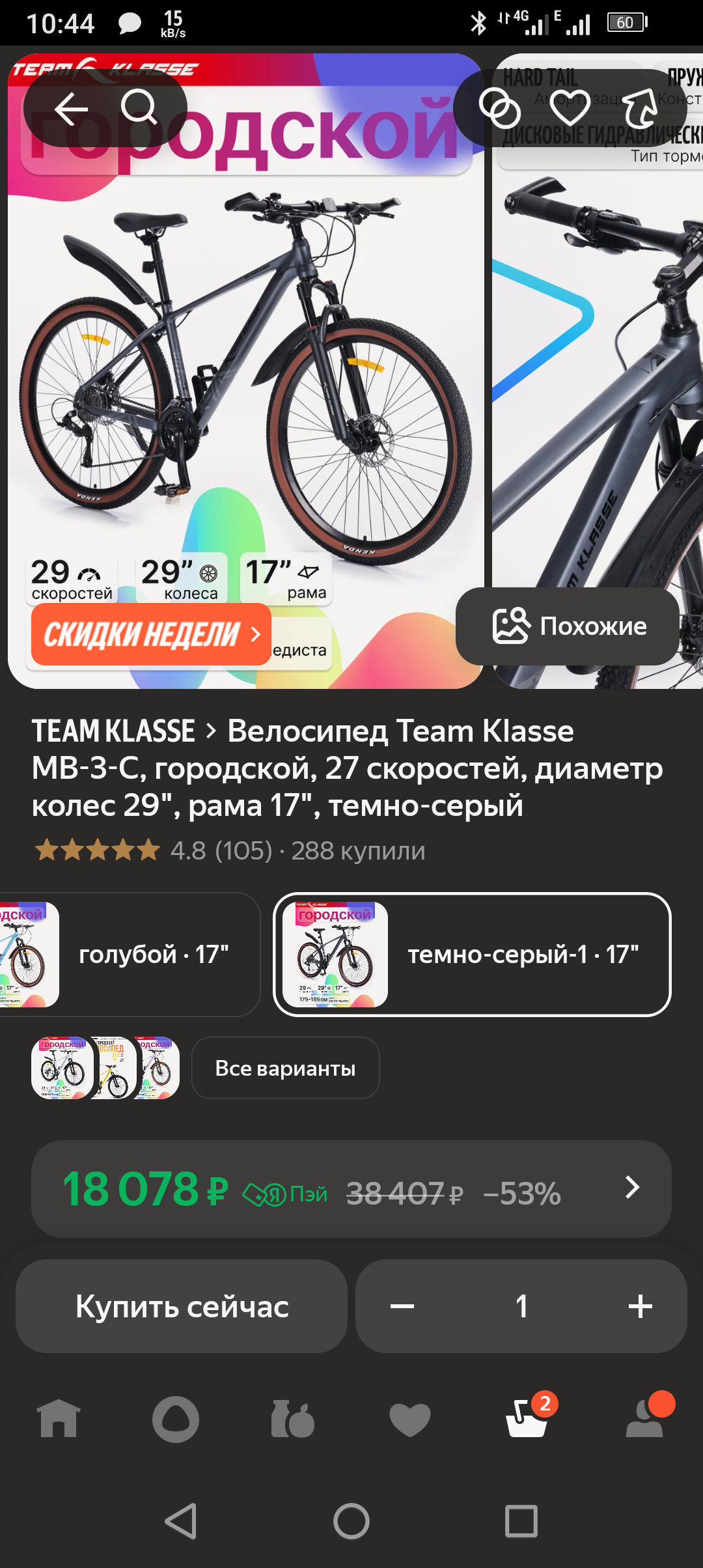The height and width of the screenshot is (1568, 703).
Task: Tap Купить сейчас
Action: click(182, 1306)
